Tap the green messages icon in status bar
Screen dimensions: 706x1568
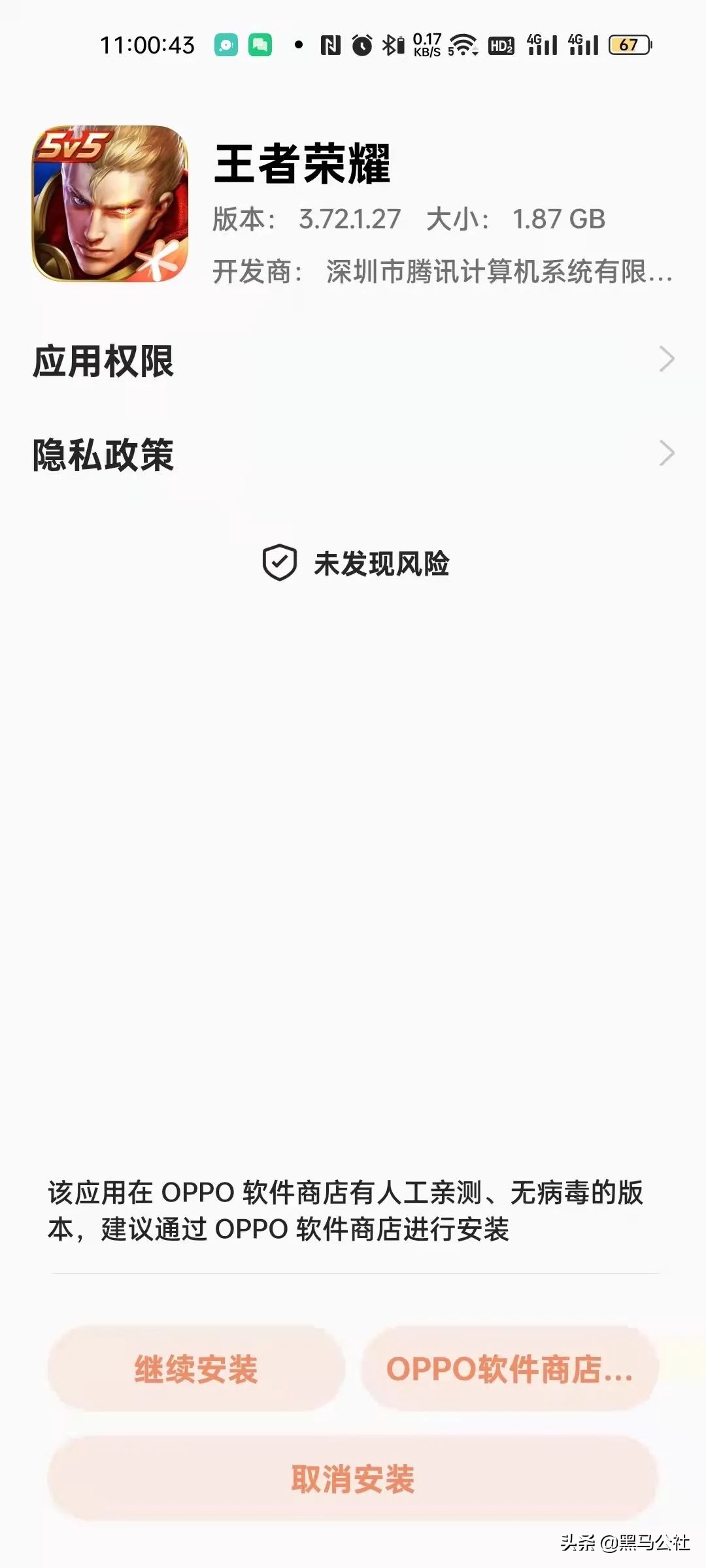point(261,43)
